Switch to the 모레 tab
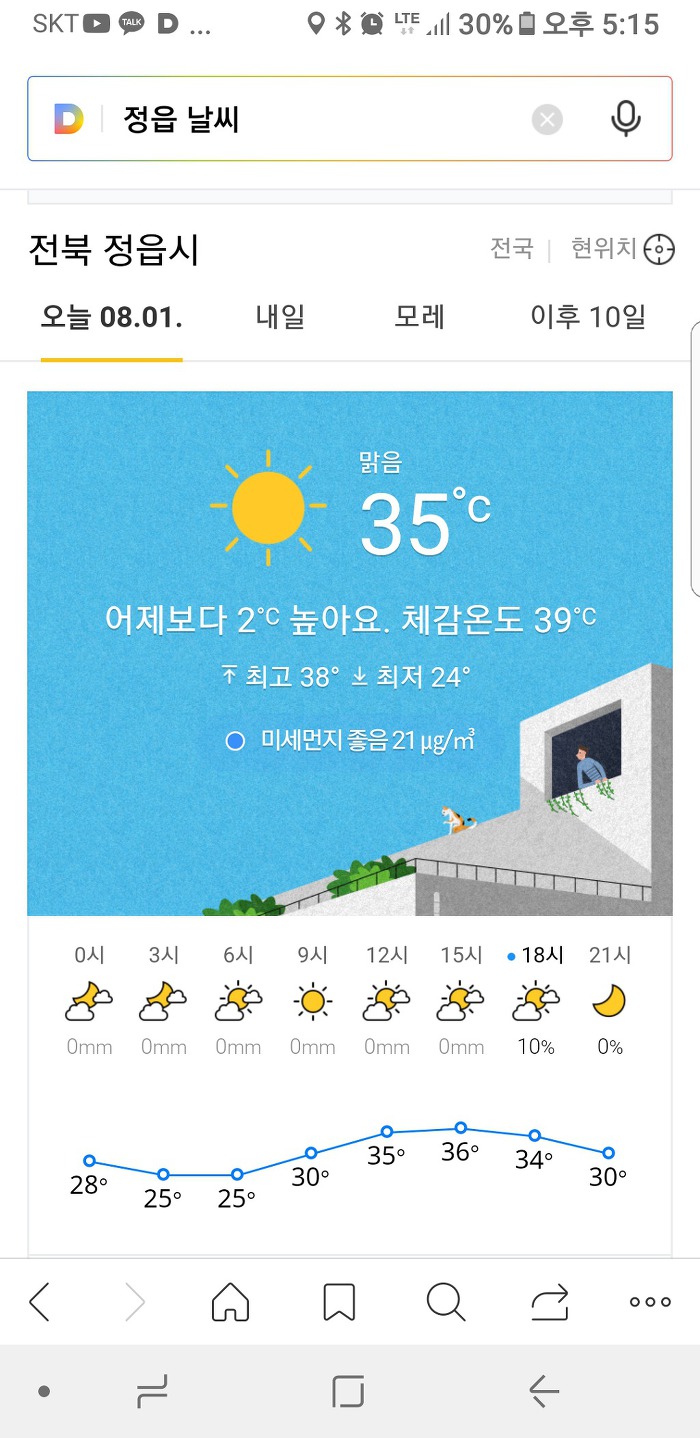This screenshot has height=1438, width=700. tap(420, 318)
